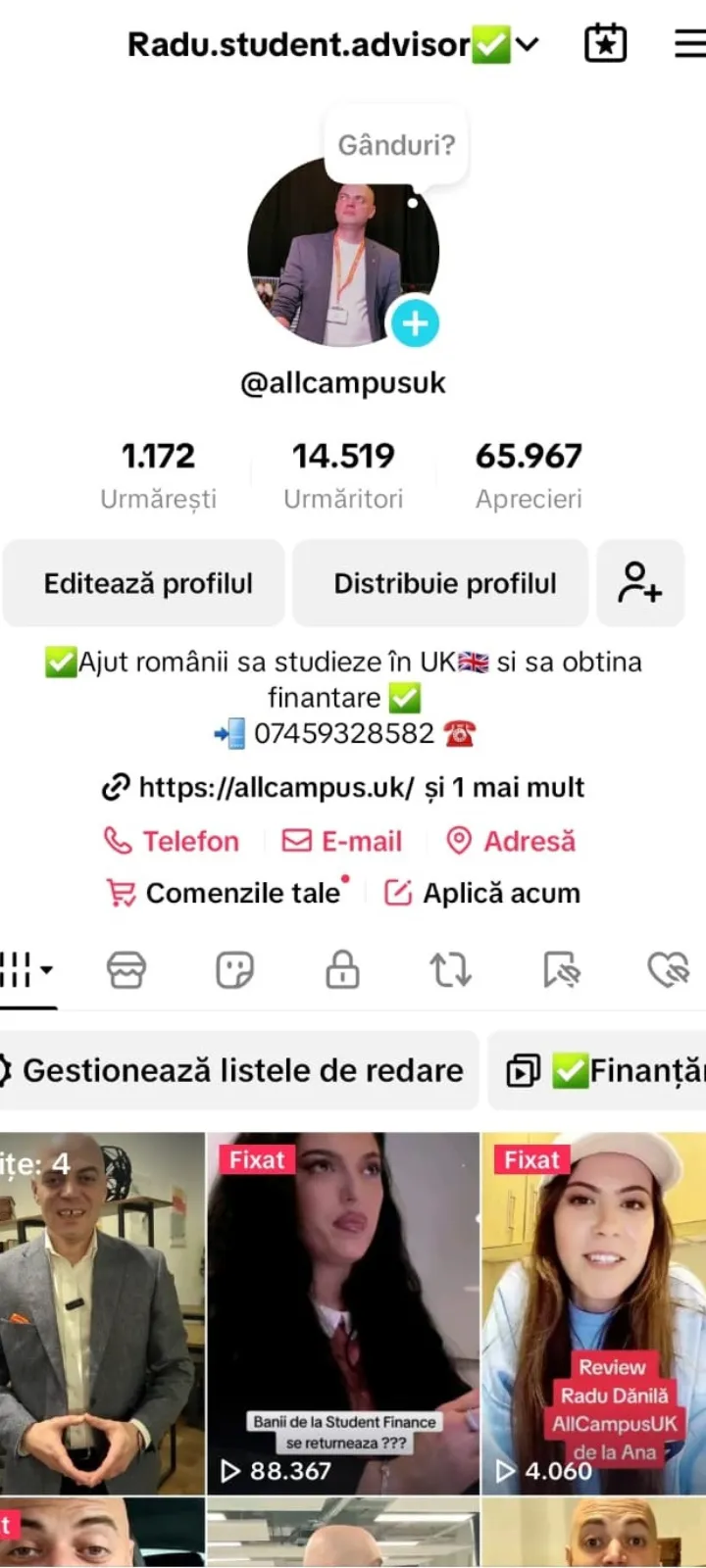Screen dimensions: 706x1568
Task: Add a story with the plus badge
Action: (x=415, y=323)
